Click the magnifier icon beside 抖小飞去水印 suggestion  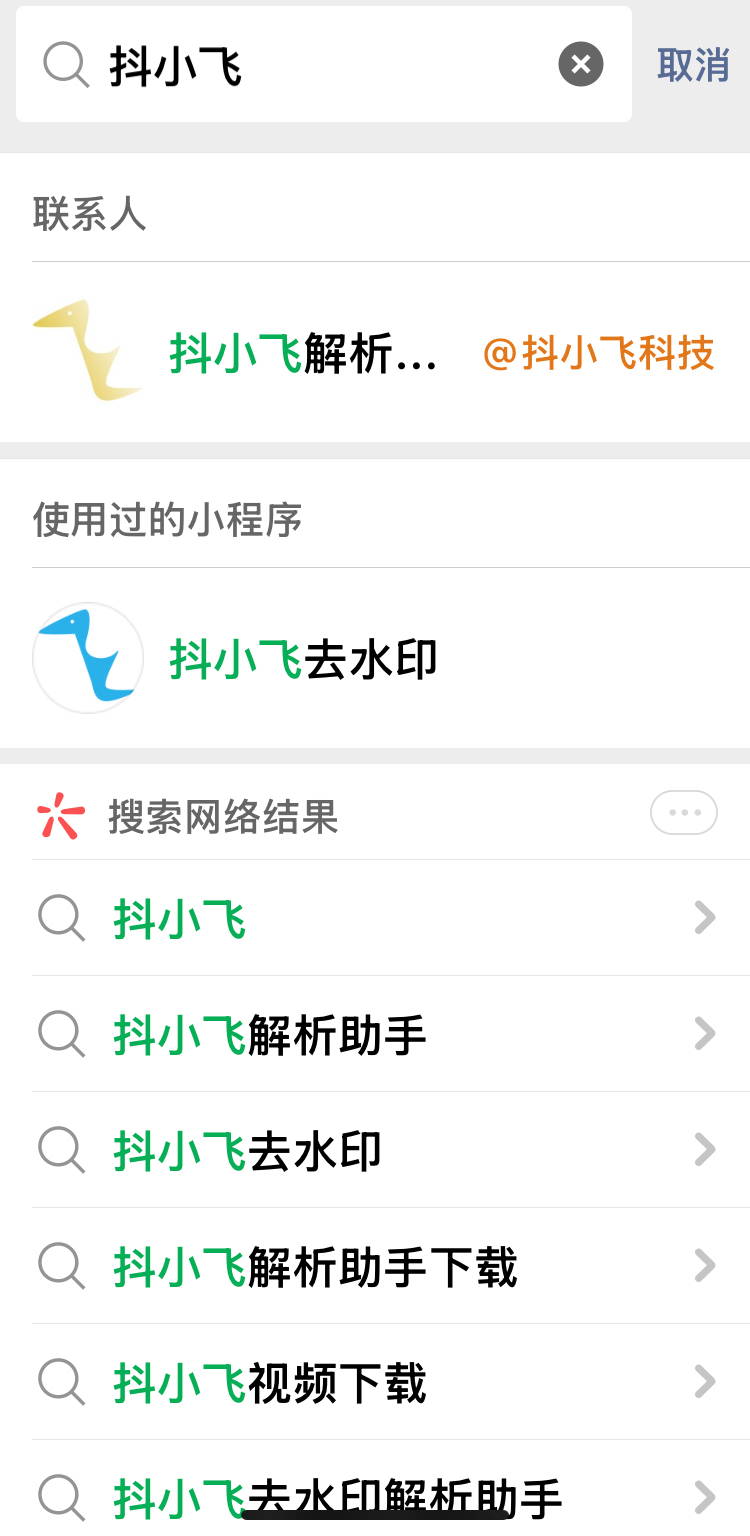point(62,1150)
